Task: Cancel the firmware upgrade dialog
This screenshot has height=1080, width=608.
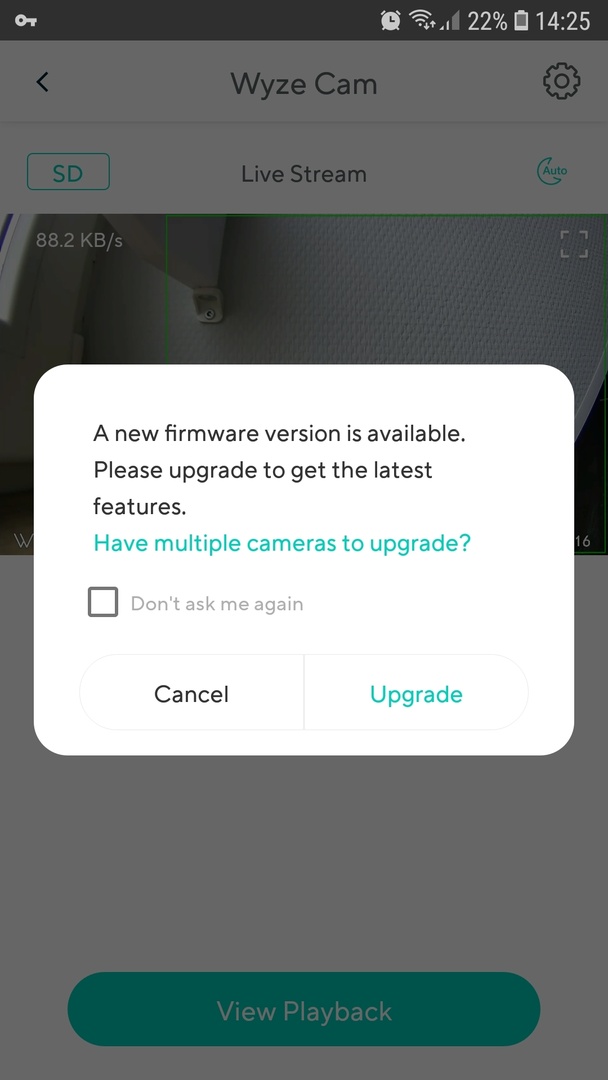Action: 191,693
